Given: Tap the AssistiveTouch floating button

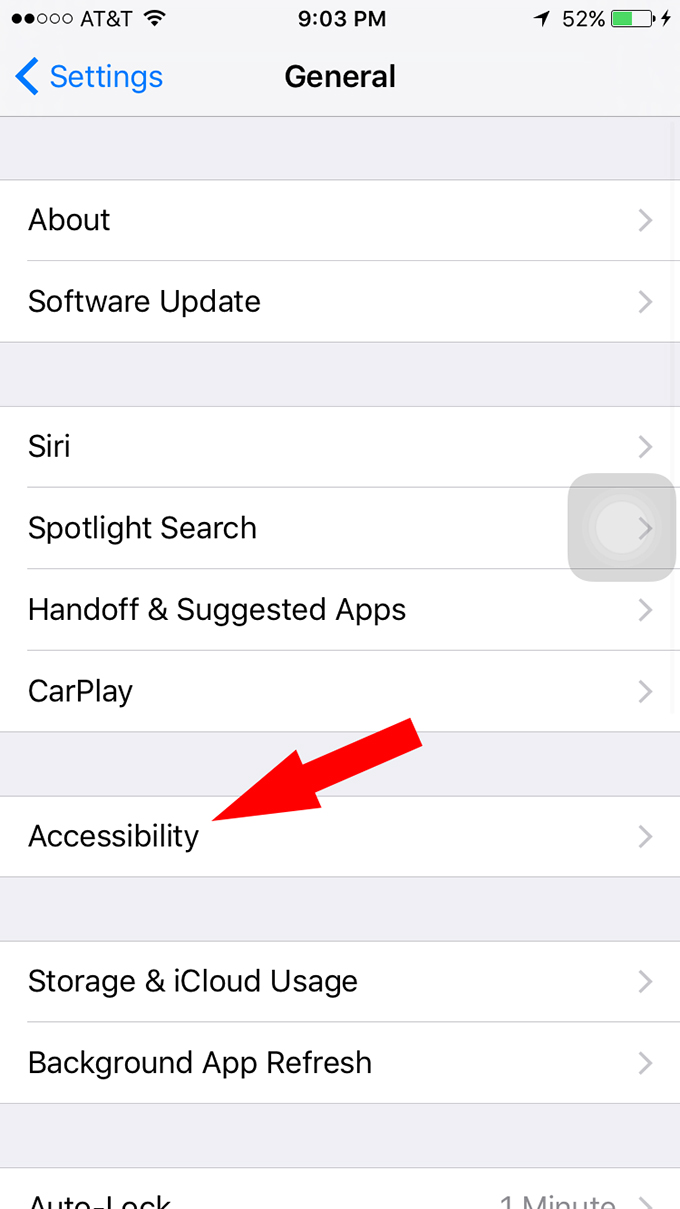Looking at the screenshot, I should click(x=622, y=527).
